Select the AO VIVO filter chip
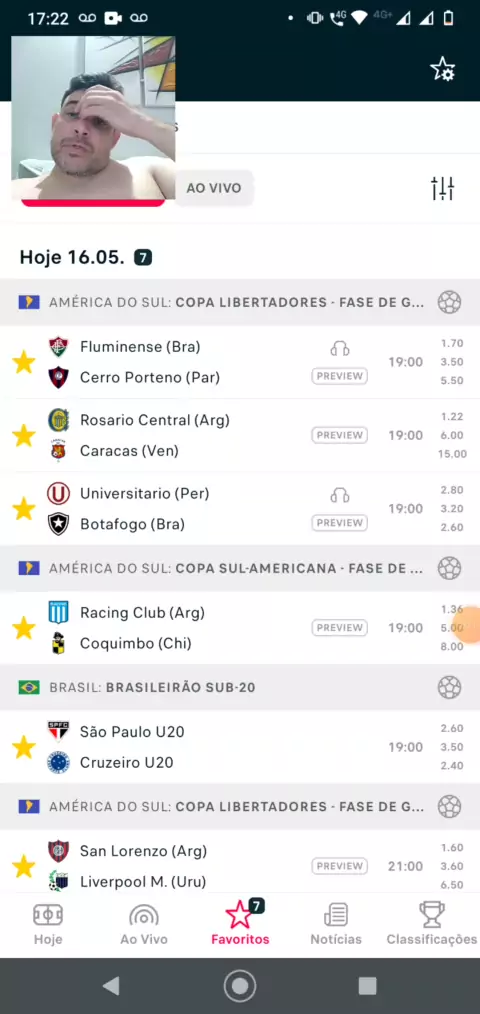This screenshot has width=480, height=1014. pyautogui.click(x=213, y=188)
